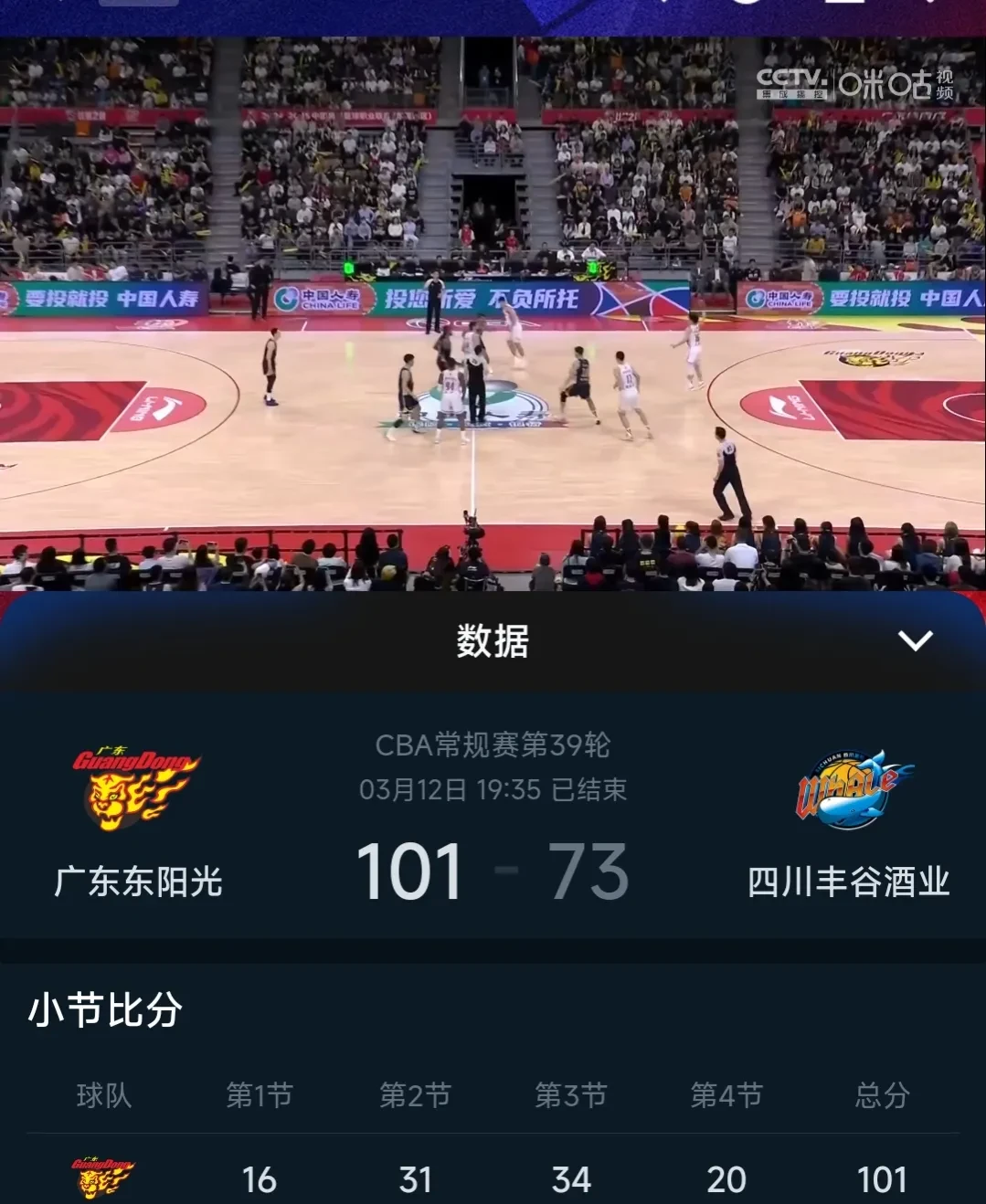Click the 第1节 column header
The height and width of the screenshot is (1204, 986).
(259, 1096)
